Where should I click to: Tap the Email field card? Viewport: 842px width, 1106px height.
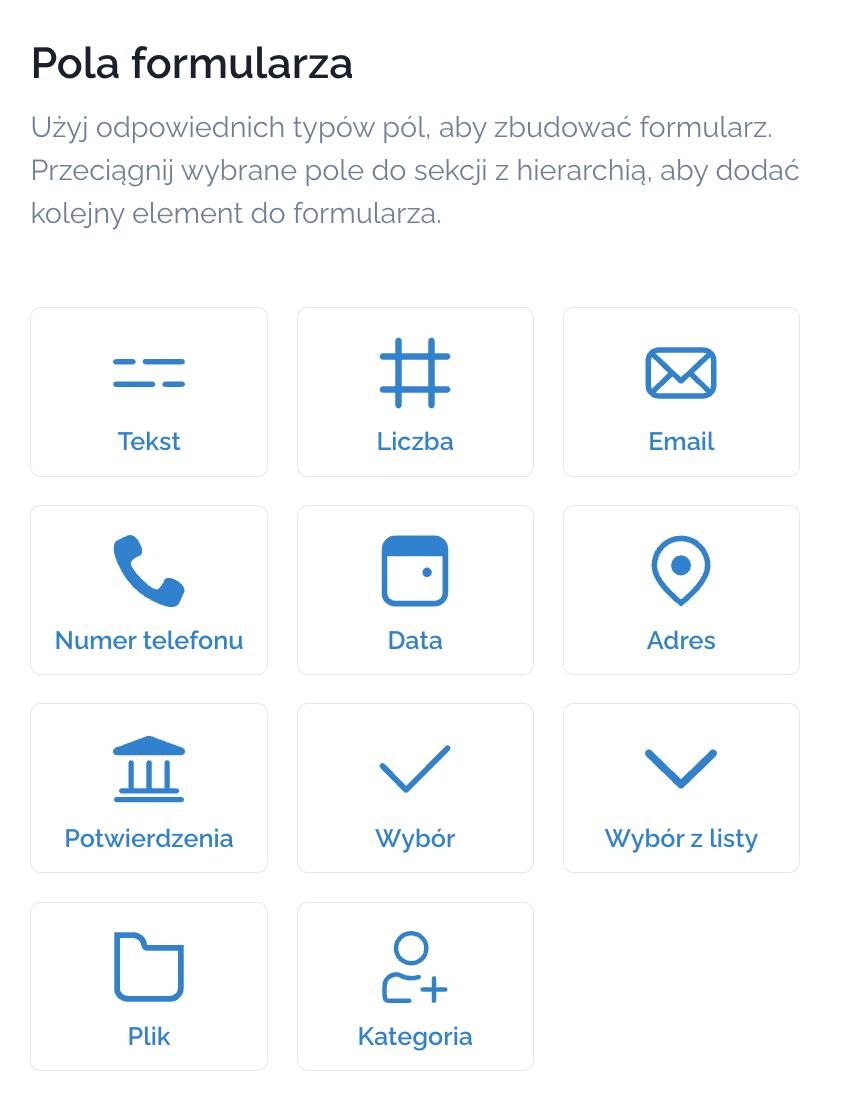point(681,392)
